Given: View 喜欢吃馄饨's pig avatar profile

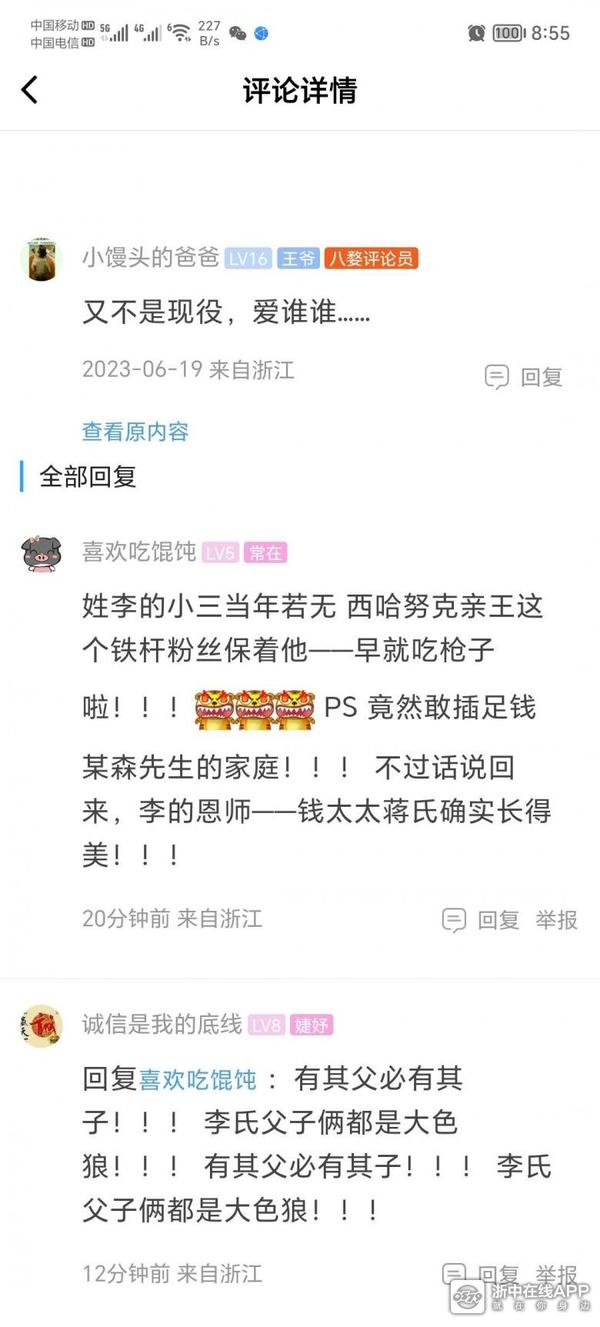Looking at the screenshot, I should (42, 553).
